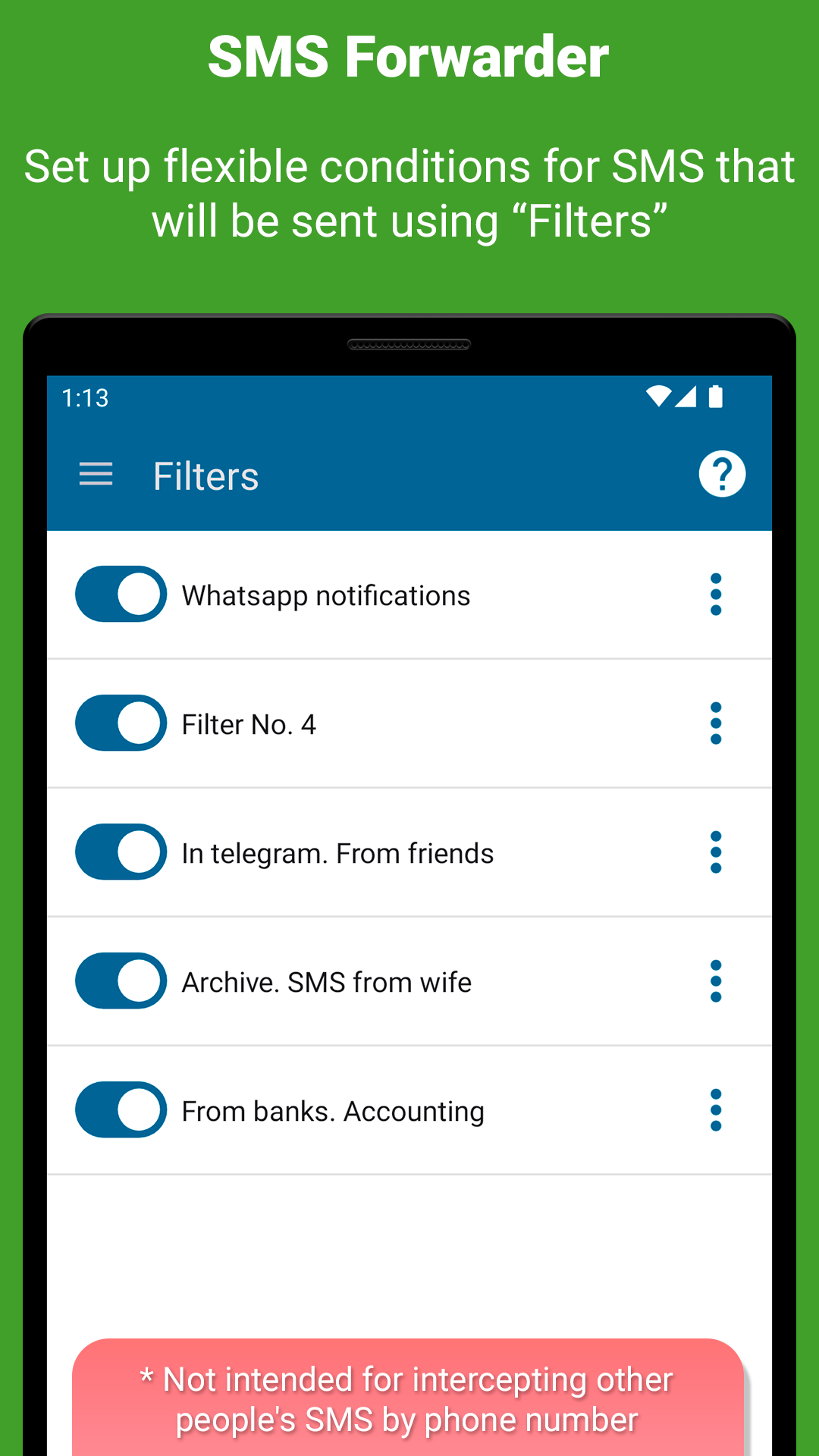Click the cellular signal status icon
This screenshot has height=1456, width=819.
(x=686, y=396)
